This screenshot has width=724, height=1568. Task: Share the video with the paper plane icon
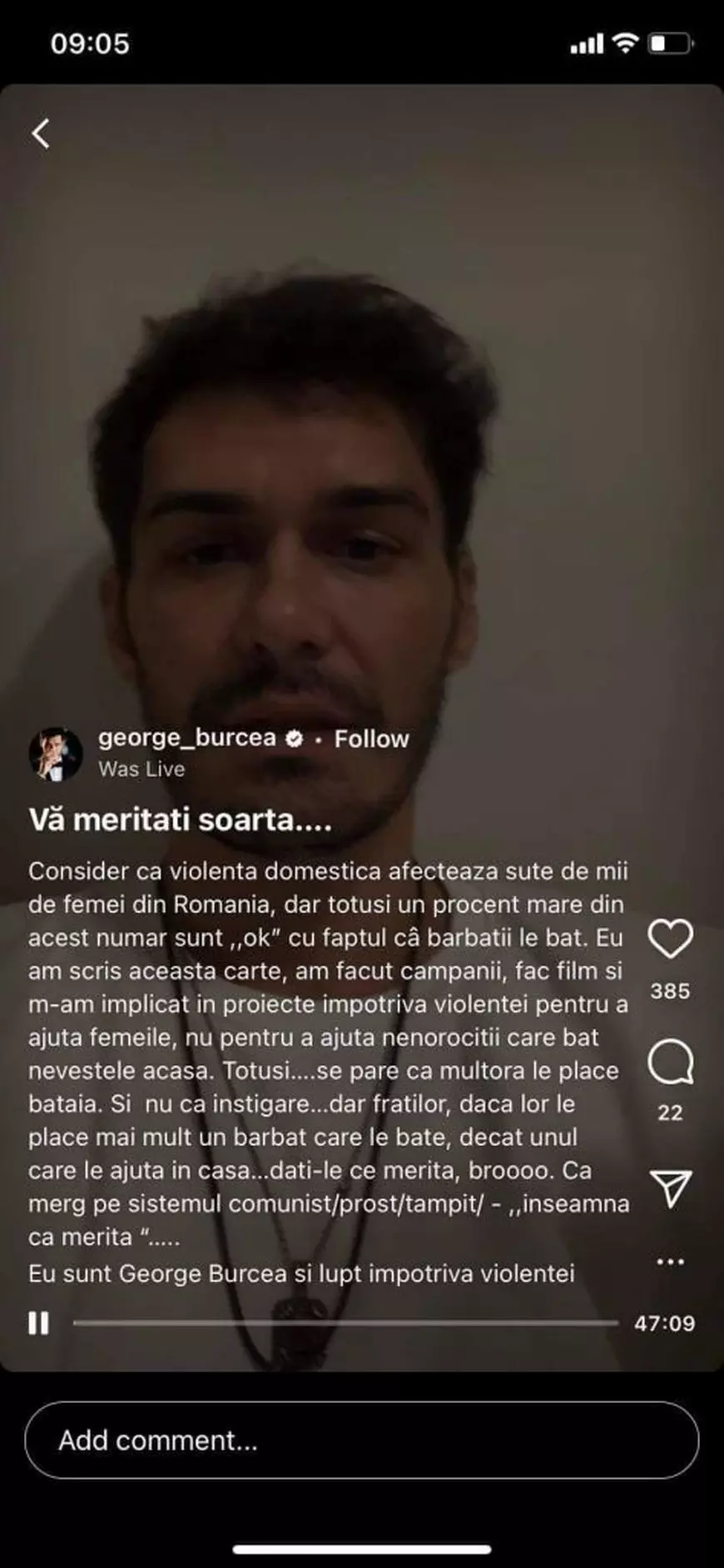tap(671, 1182)
